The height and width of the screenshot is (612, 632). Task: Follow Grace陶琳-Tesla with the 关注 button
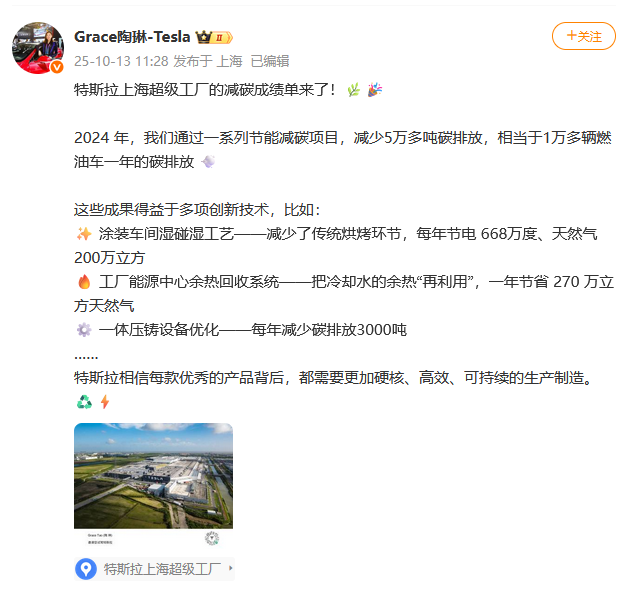tap(584, 36)
